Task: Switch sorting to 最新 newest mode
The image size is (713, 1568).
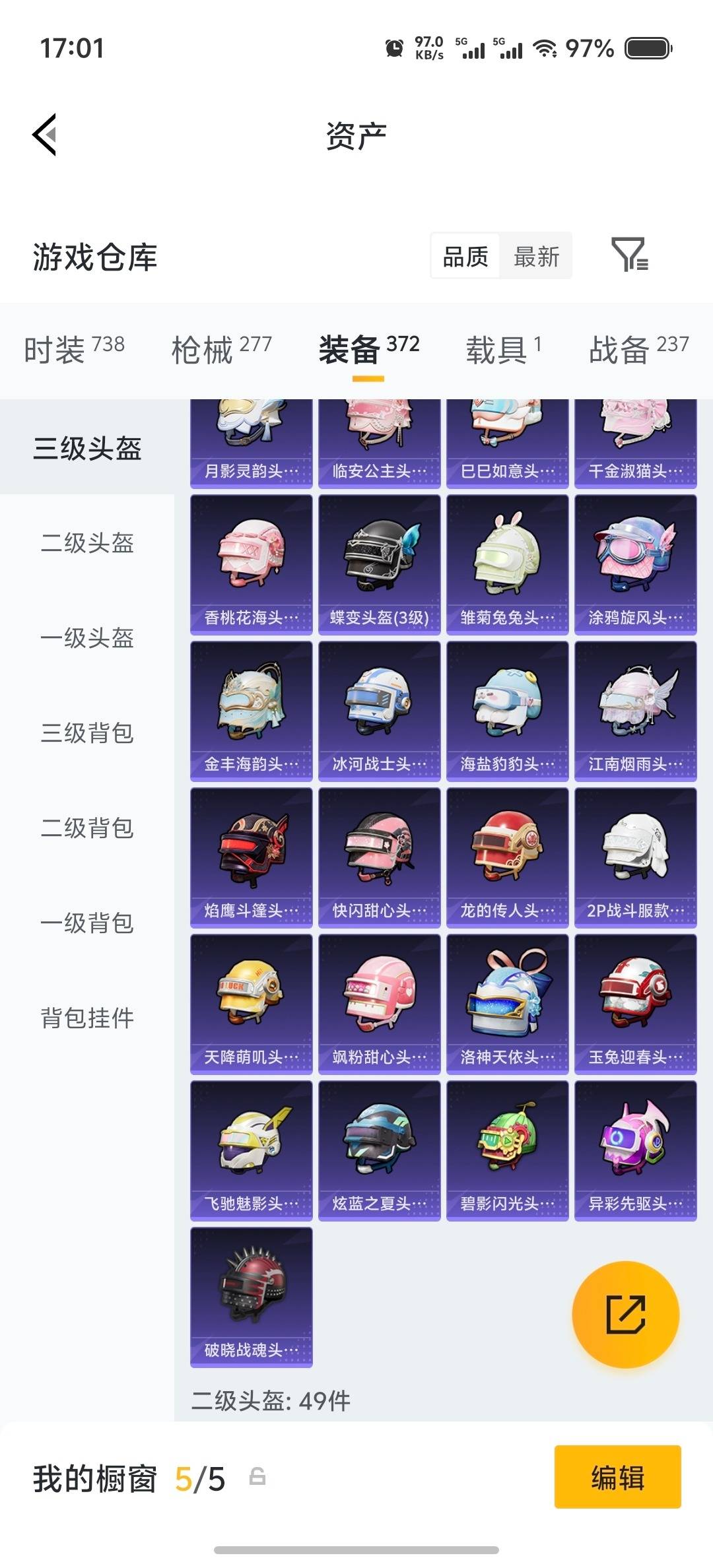Action: click(536, 256)
